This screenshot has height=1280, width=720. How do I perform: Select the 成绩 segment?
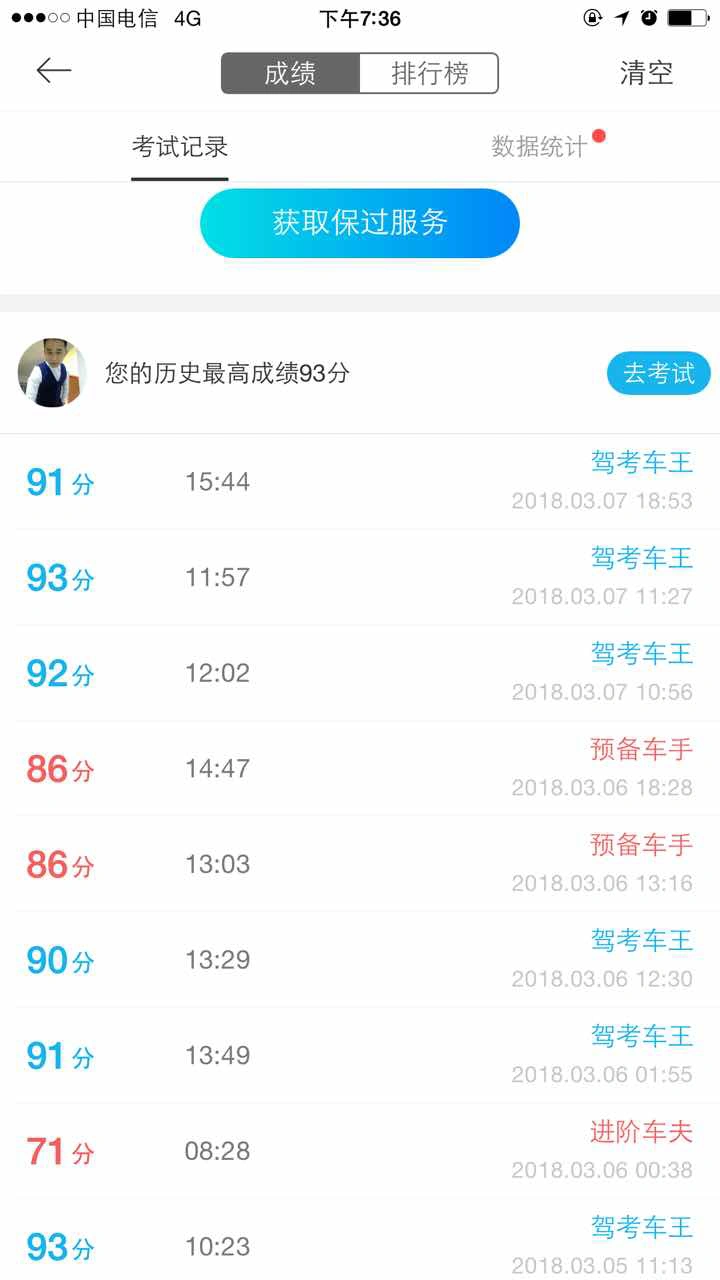coord(290,73)
